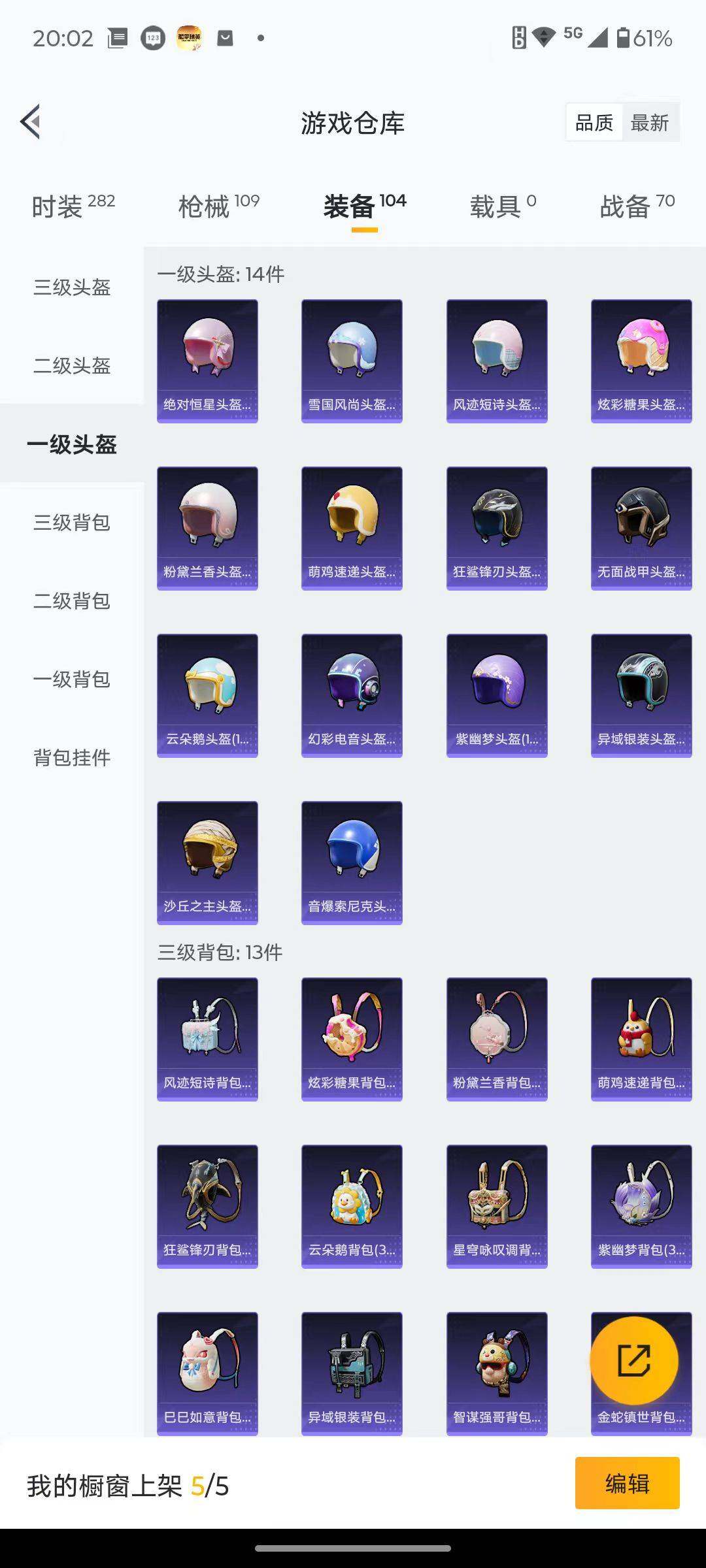Jump to 三级背包 category

coord(72,522)
